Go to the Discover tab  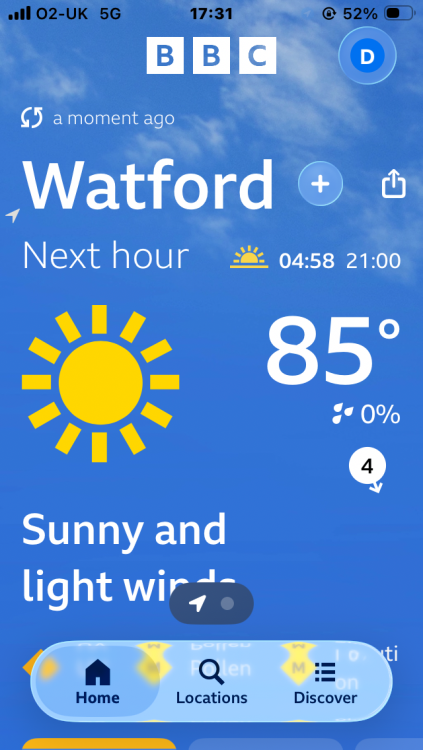tap(325, 681)
